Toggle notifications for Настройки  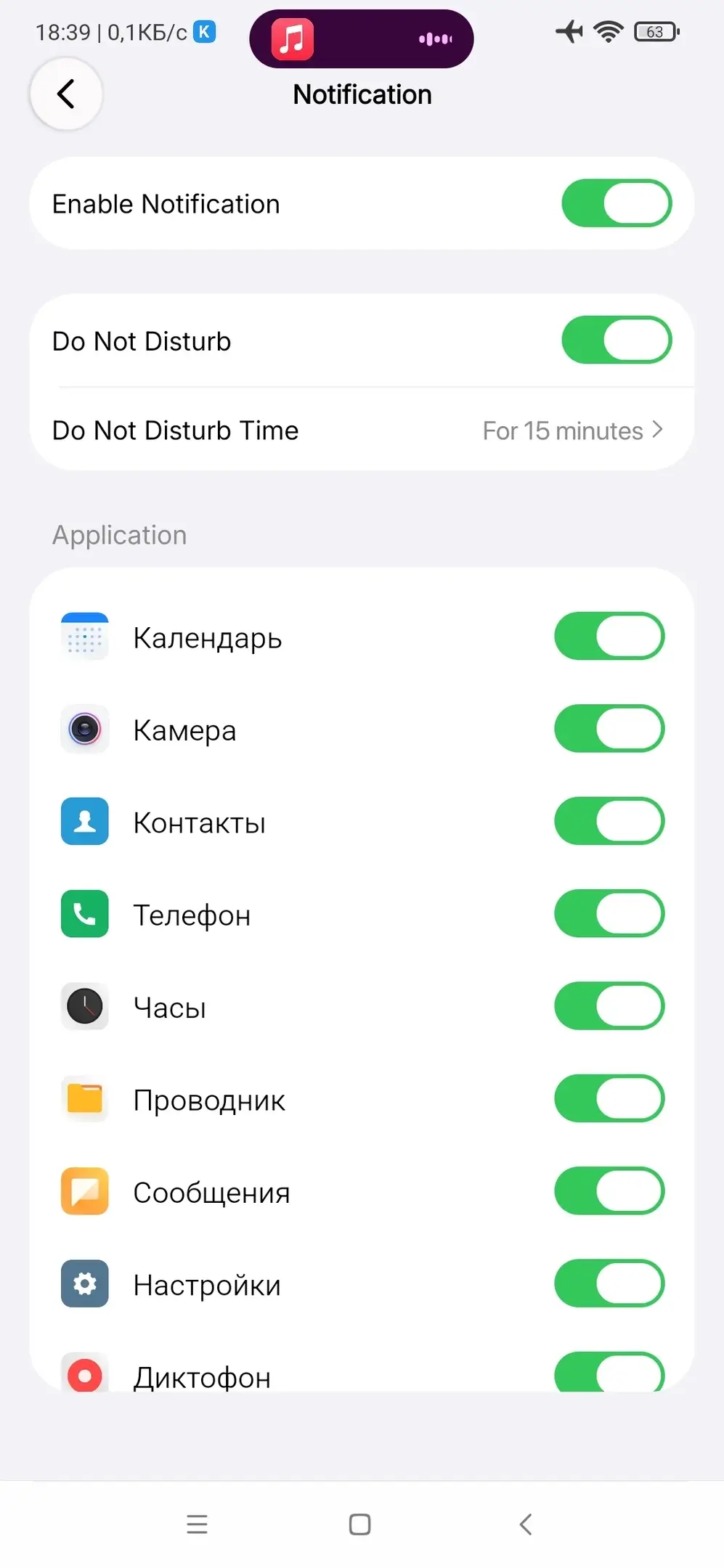pyautogui.click(x=609, y=1283)
